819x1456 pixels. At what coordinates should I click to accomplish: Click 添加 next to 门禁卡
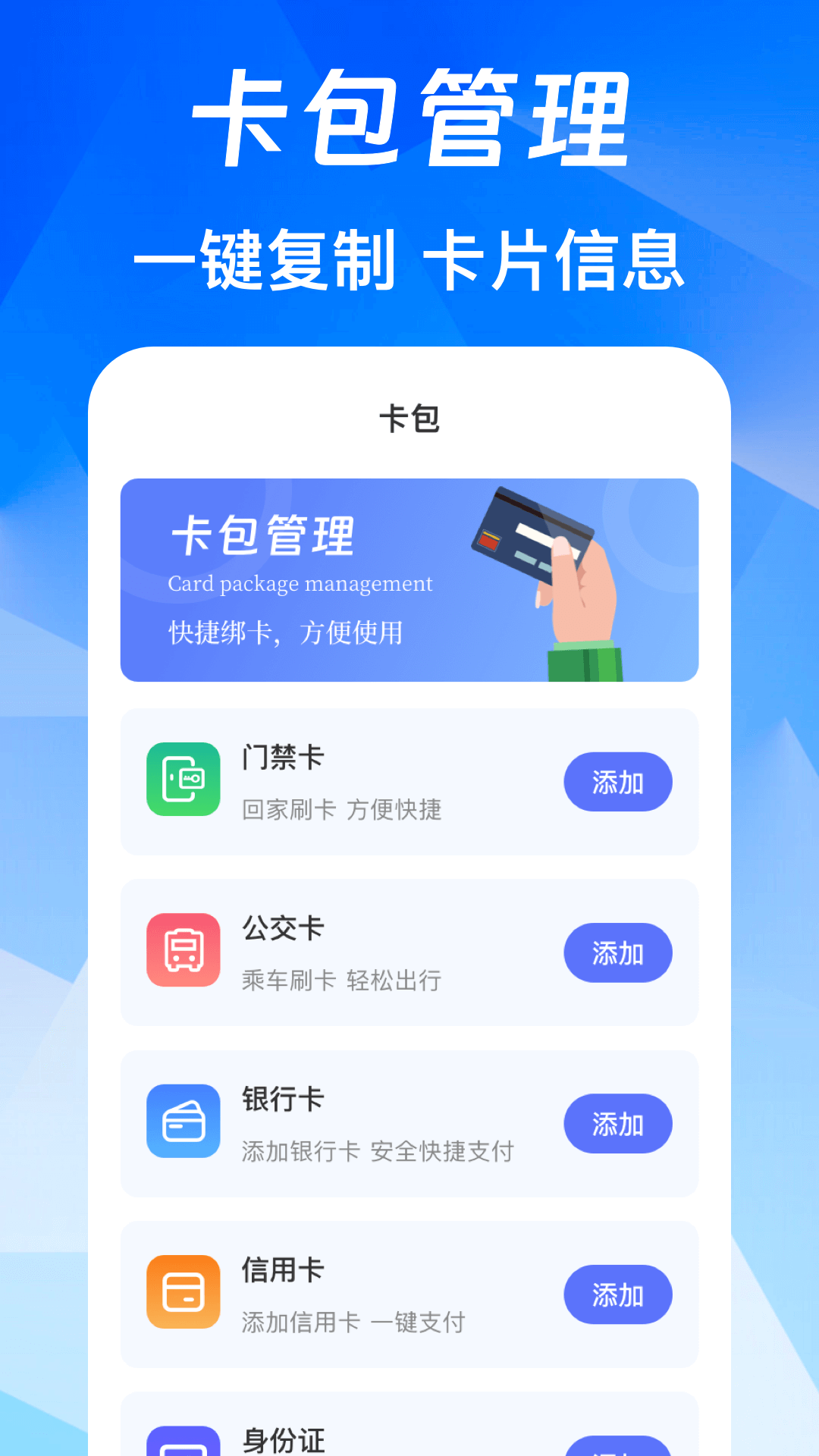click(x=617, y=781)
